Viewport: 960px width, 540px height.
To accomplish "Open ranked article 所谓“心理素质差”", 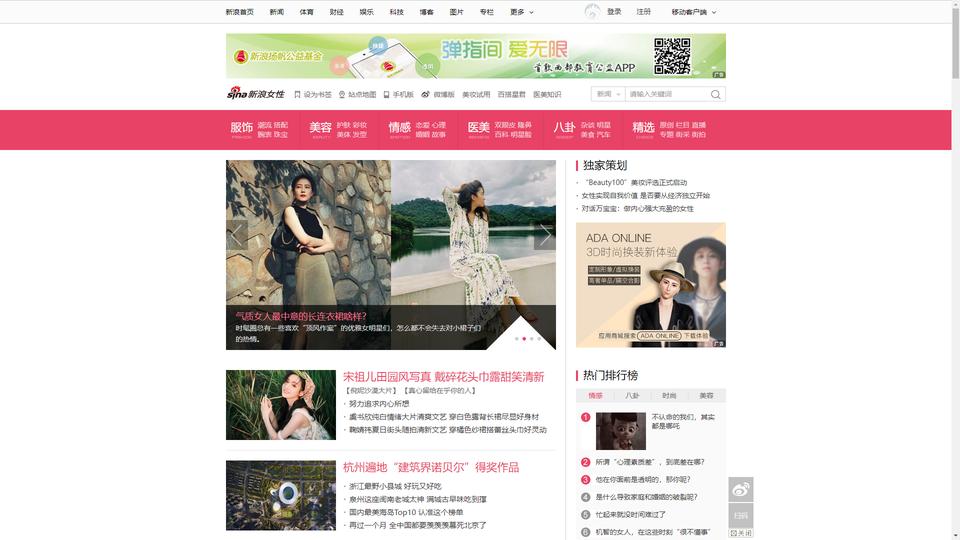I will 649,462.
